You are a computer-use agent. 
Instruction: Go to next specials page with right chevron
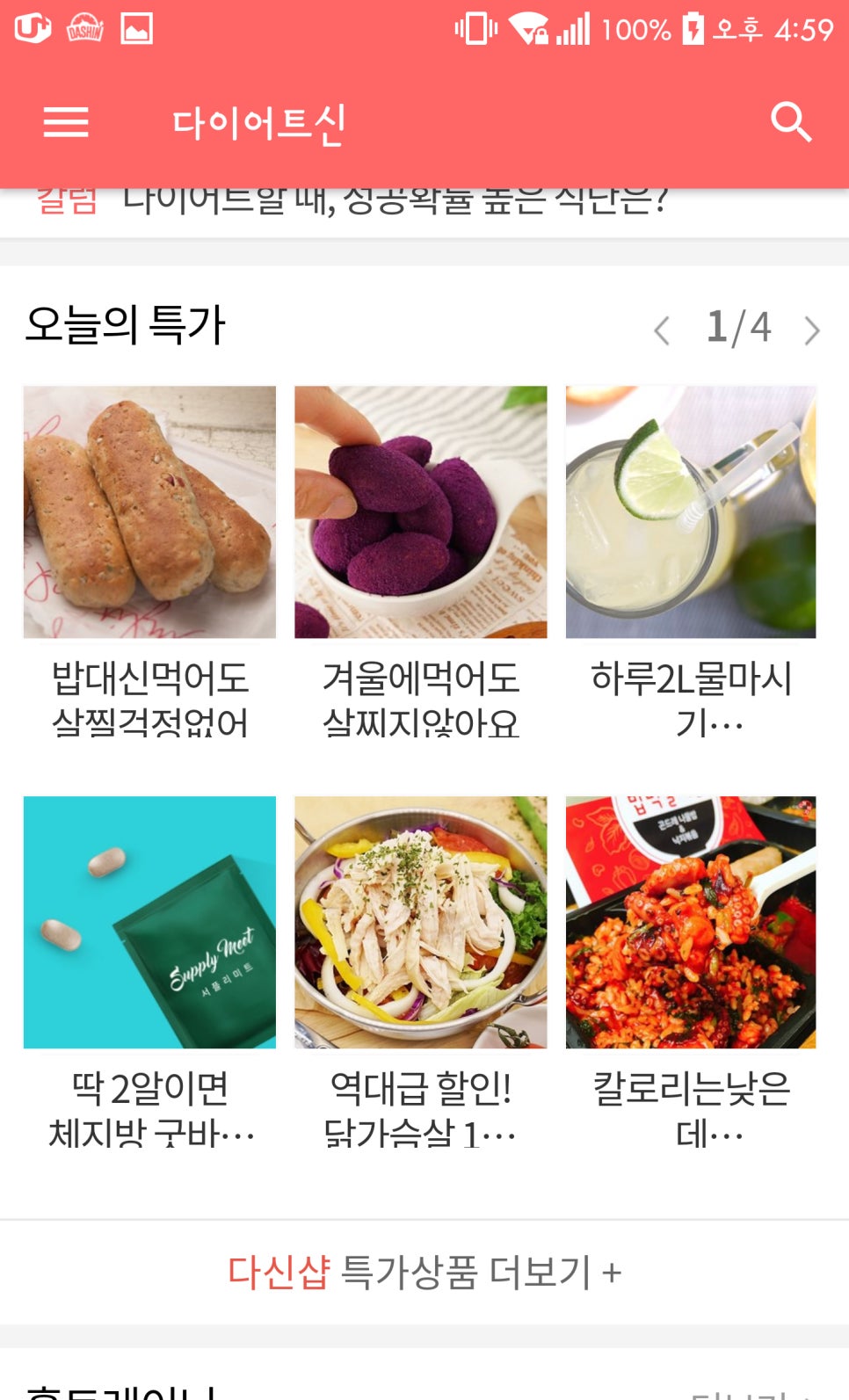811,329
